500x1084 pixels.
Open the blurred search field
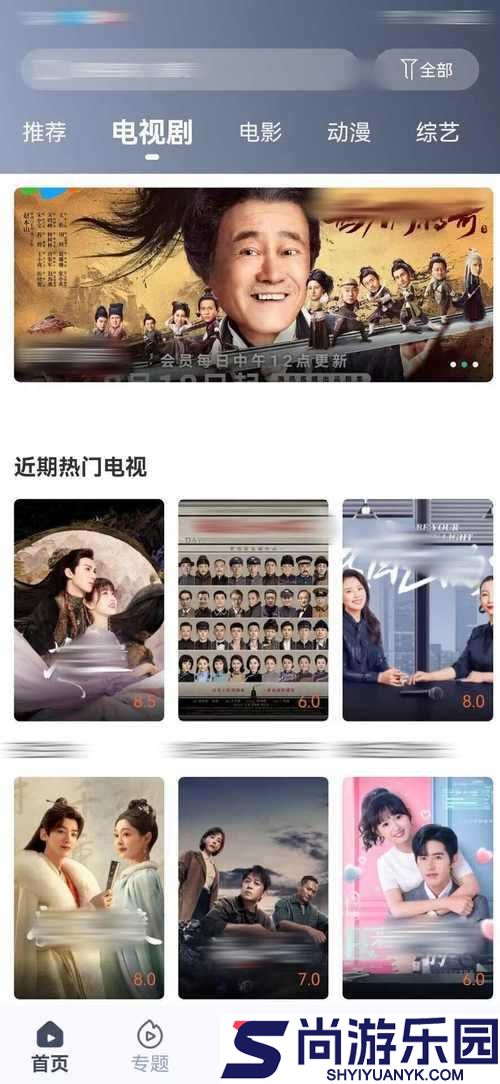coord(191,69)
